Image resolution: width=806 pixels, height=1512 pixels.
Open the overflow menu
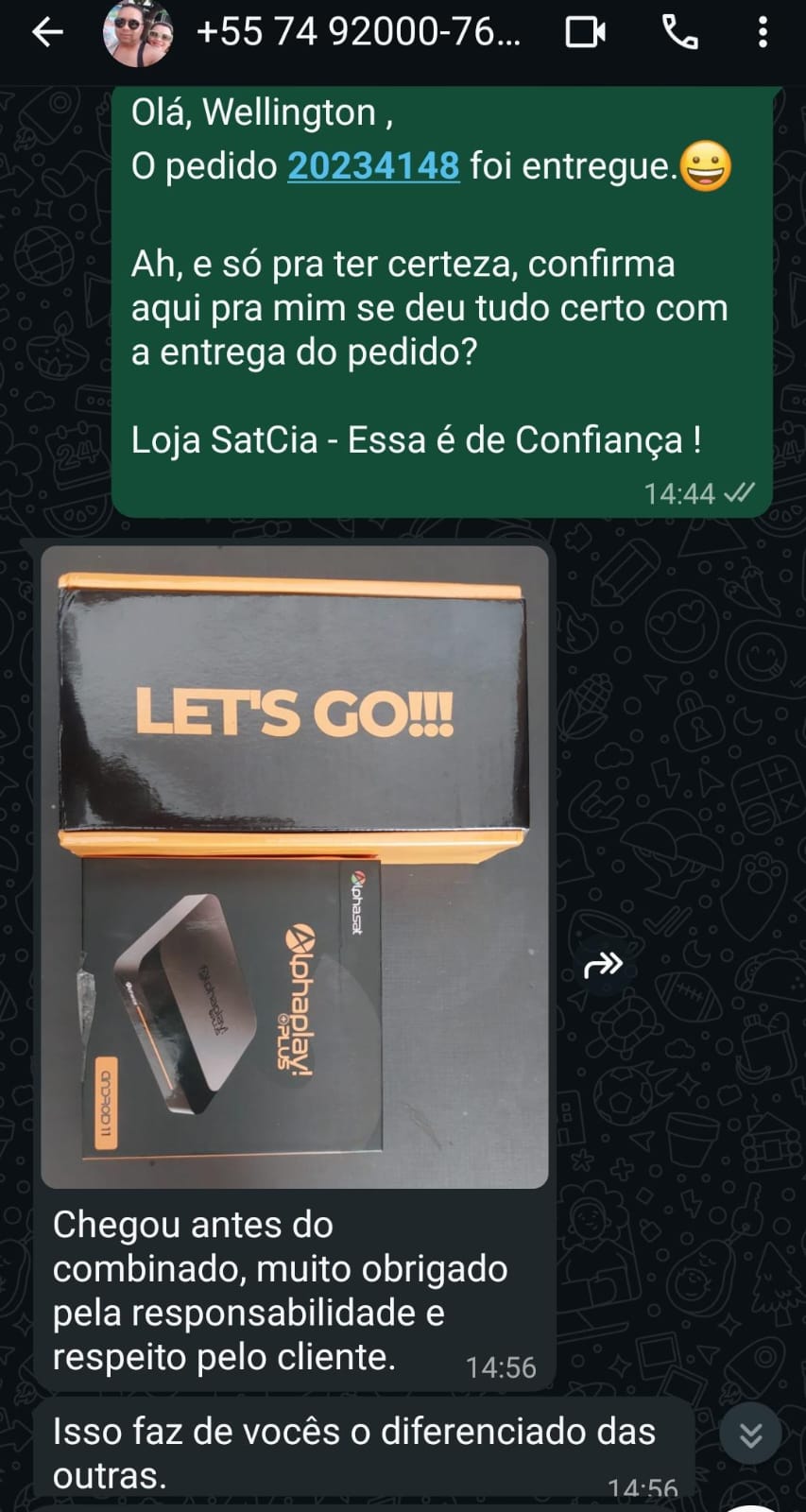click(x=763, y=33)
